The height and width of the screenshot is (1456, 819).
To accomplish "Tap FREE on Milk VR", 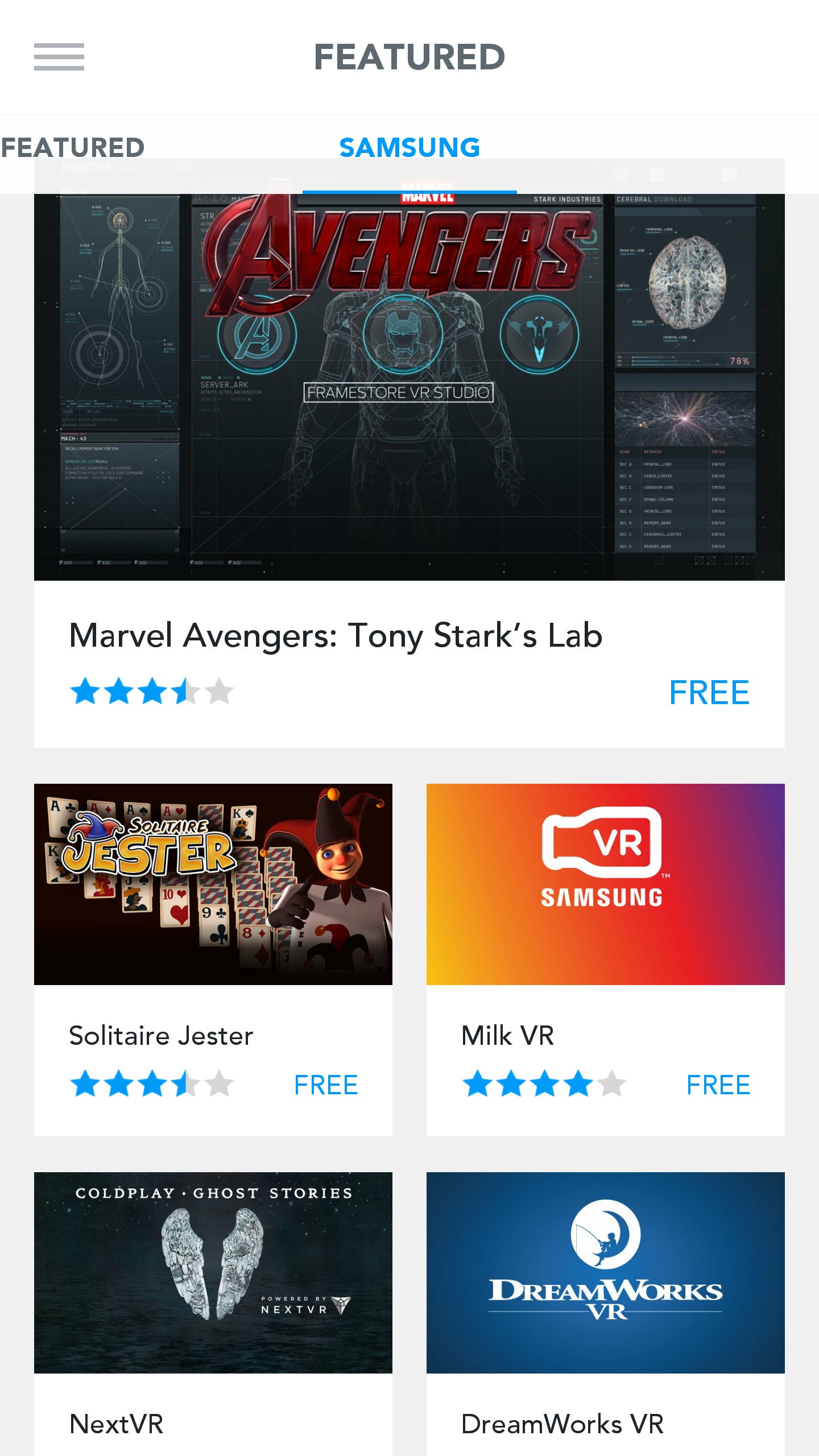I will (718, 1085).
